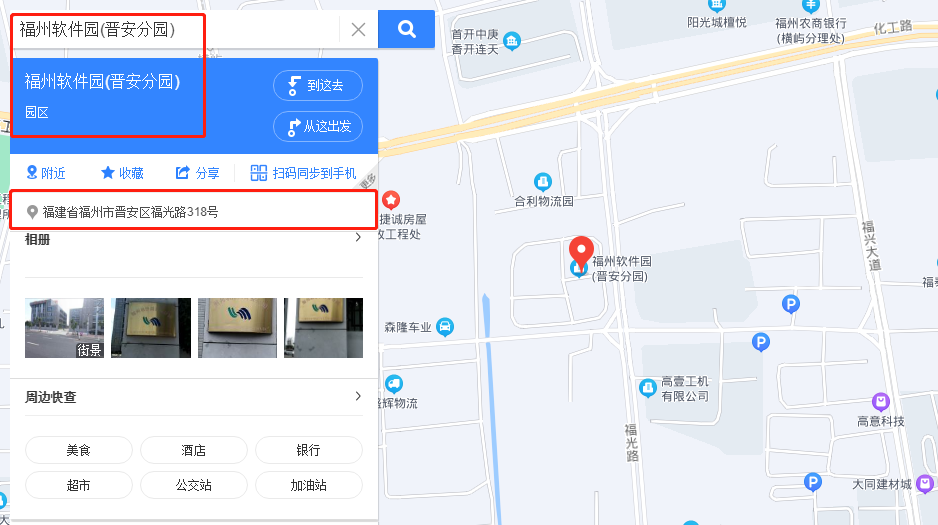Tap 扫码同步到手机
938x525 pixels.
click(303, 173)
